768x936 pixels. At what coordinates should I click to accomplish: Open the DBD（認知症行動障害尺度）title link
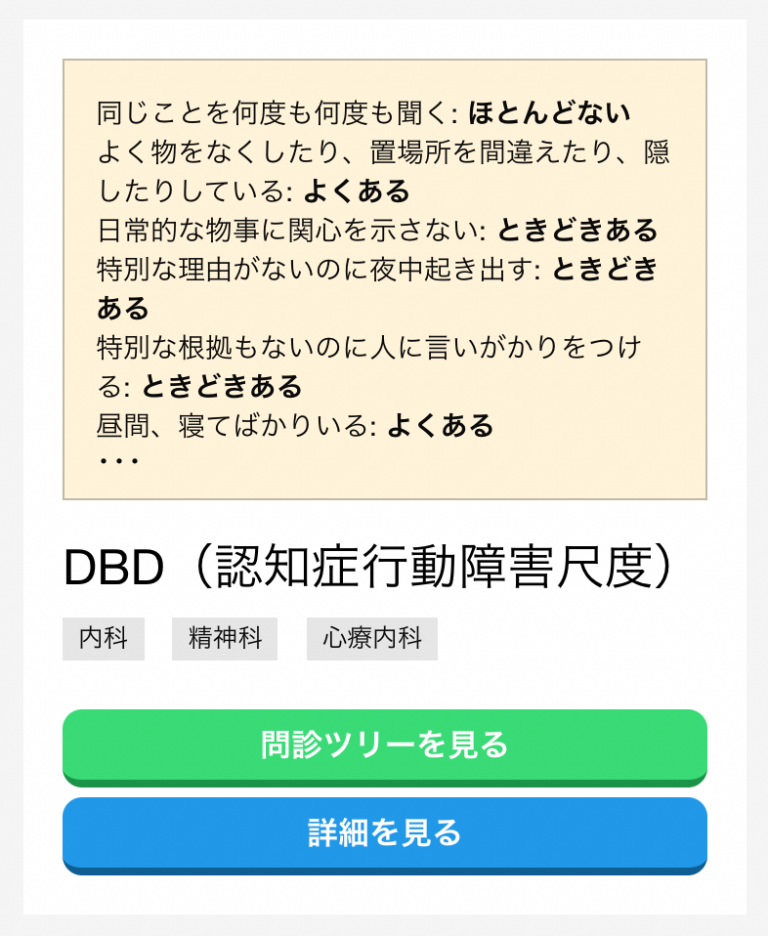click(x=383, y=566)
